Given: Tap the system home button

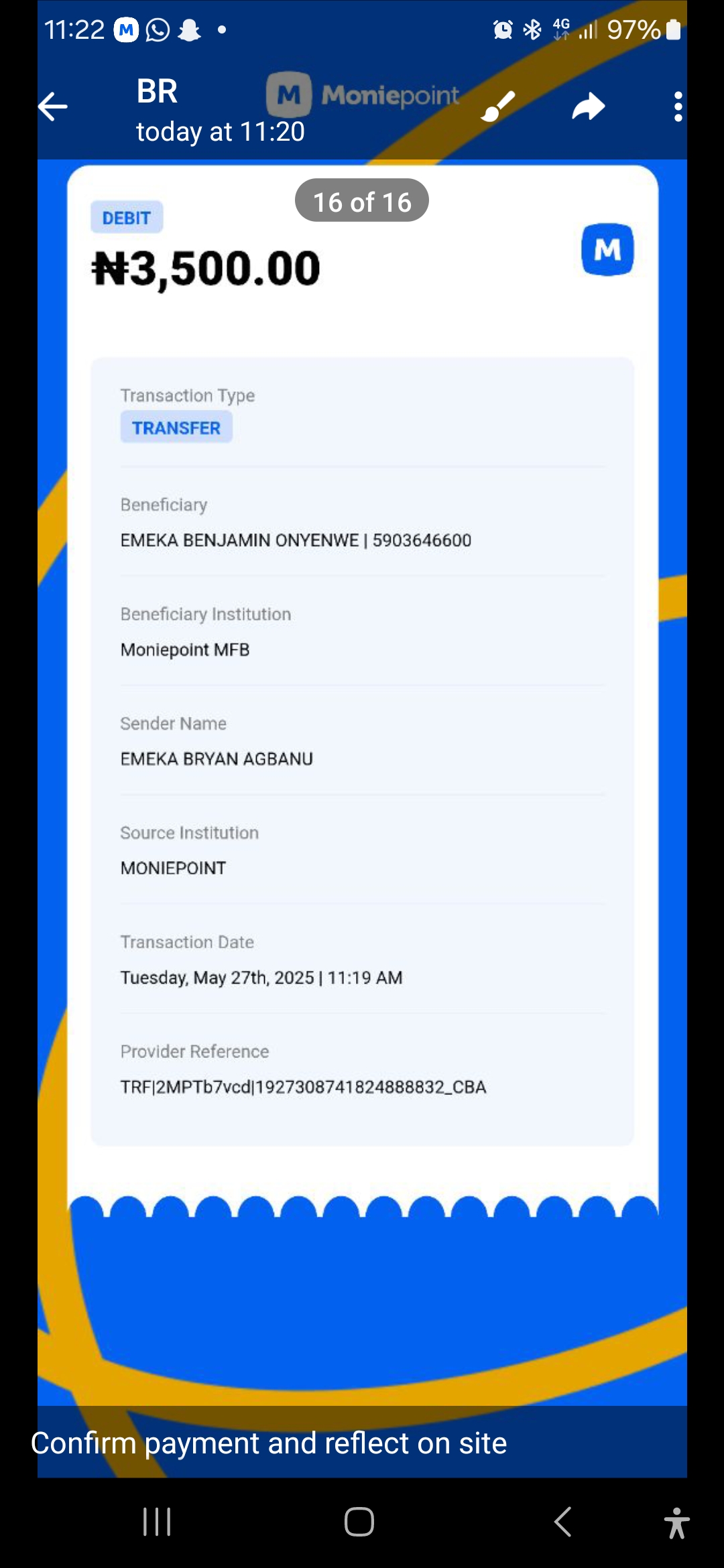Looking at the screenshot, I should (359, 1522).
